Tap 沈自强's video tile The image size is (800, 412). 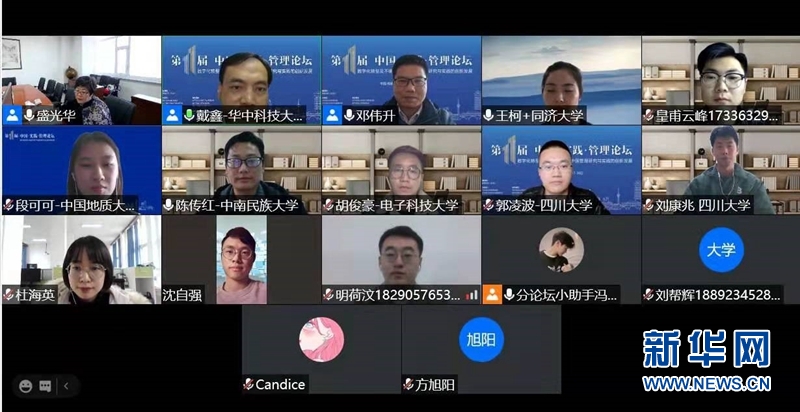tap(241, 260)
